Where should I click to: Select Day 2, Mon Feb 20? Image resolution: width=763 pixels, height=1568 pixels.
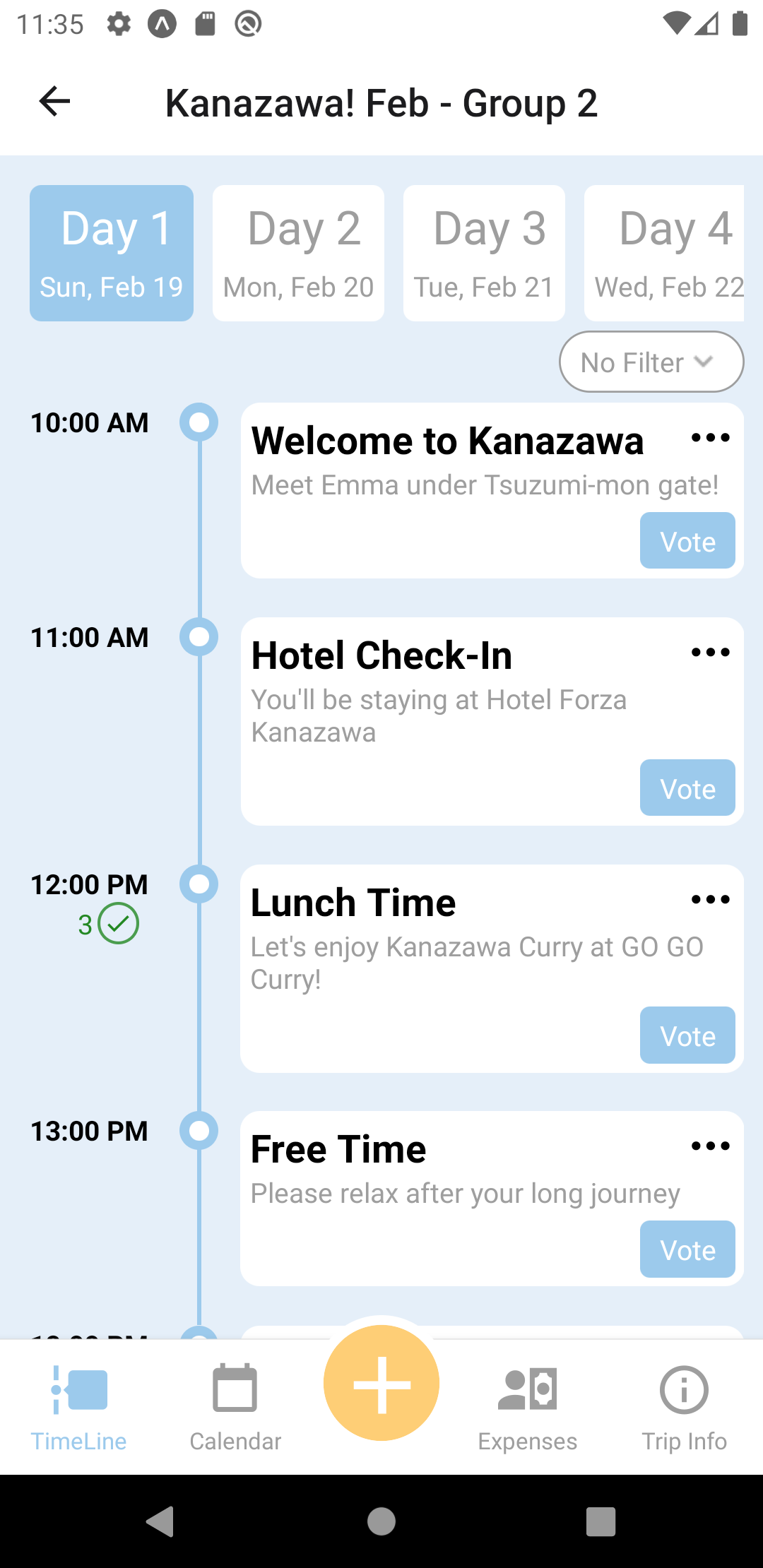[298, 253]
